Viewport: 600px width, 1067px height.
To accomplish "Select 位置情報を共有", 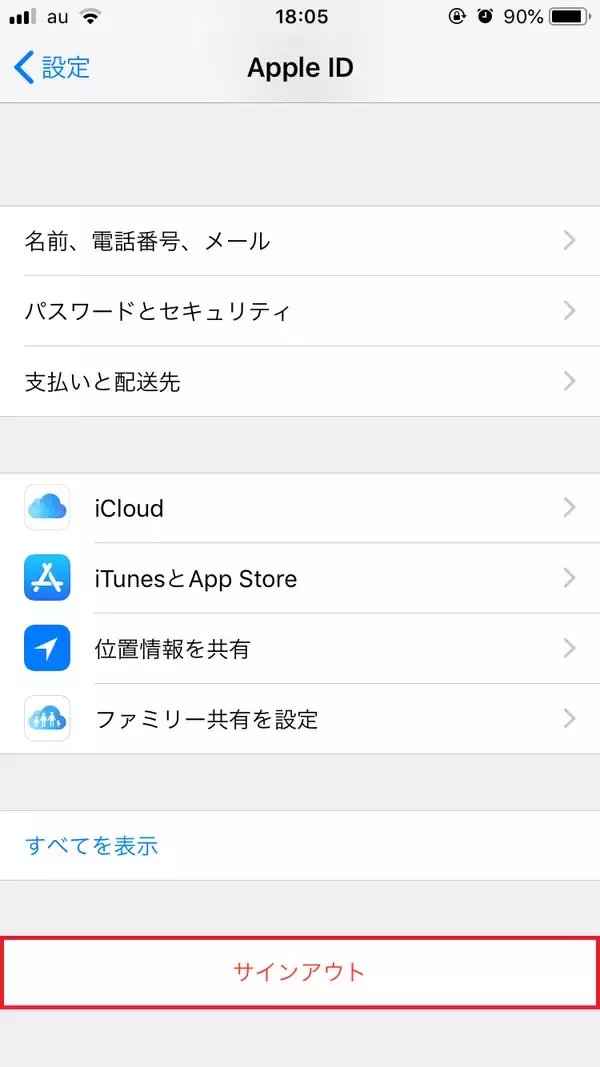I will 300,649.
